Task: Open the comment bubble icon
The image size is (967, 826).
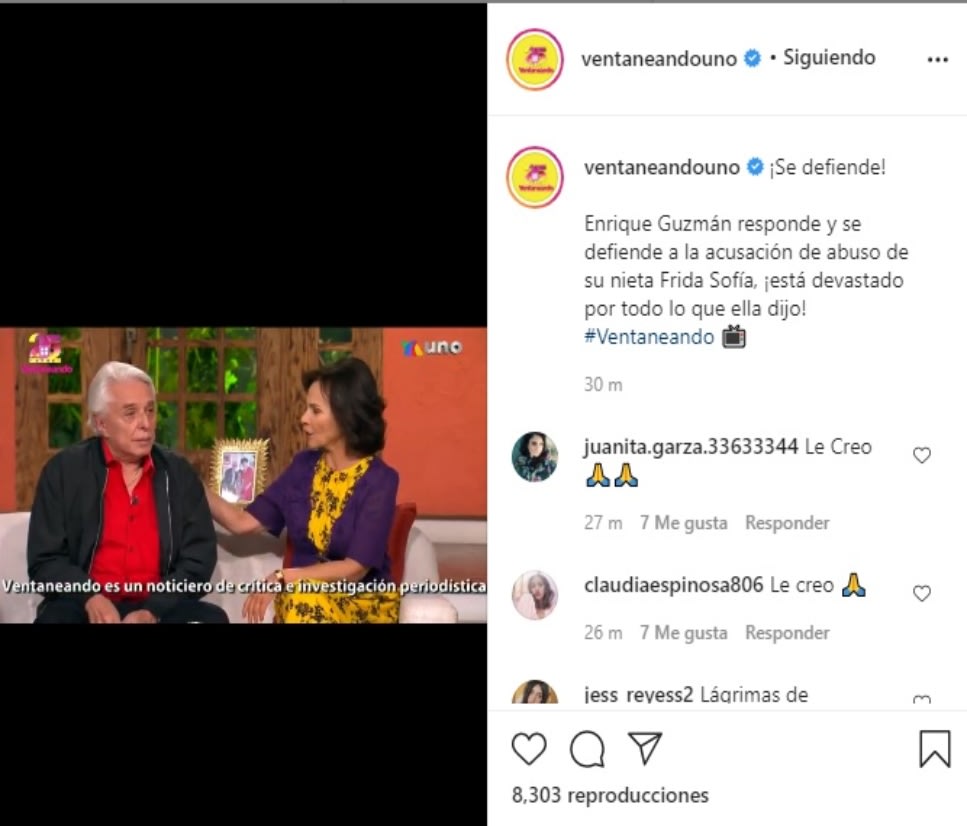Action: 587,749
